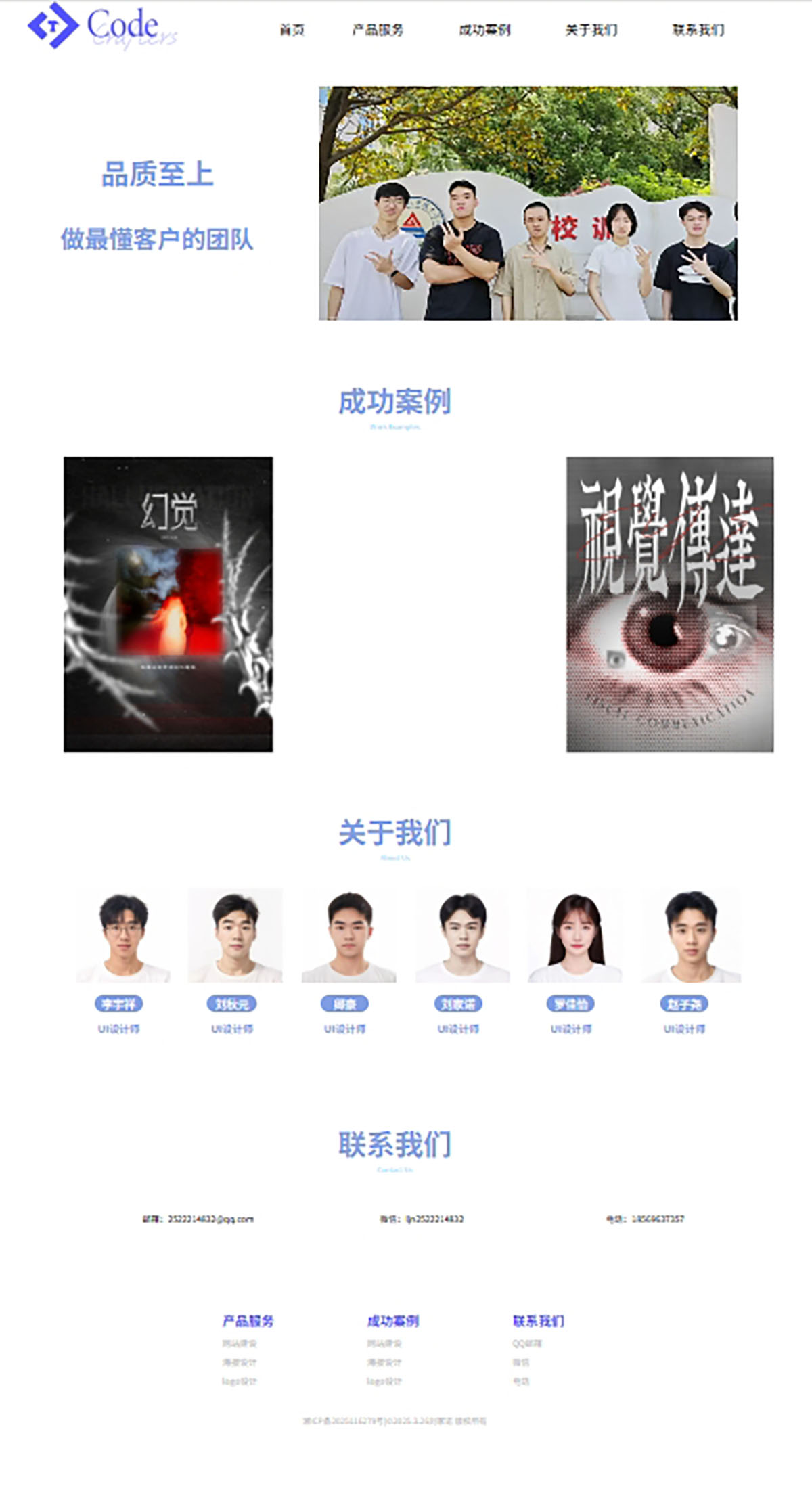This screenshot has height=1507, width=812.
Task: Open the footer 联系我们 heading link
Action: 538,1320
